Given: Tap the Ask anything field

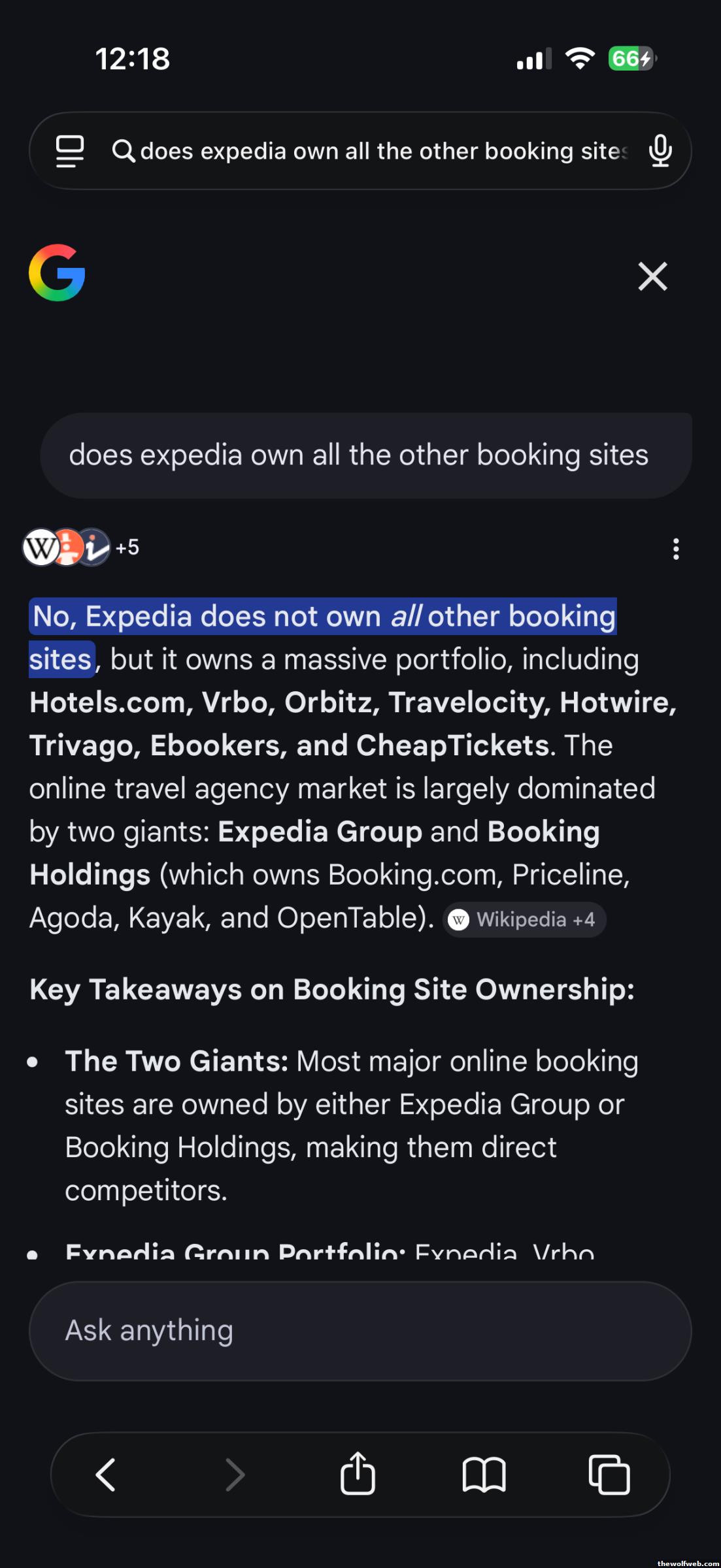Looking at the screenshot, I should pos(360,1331).
